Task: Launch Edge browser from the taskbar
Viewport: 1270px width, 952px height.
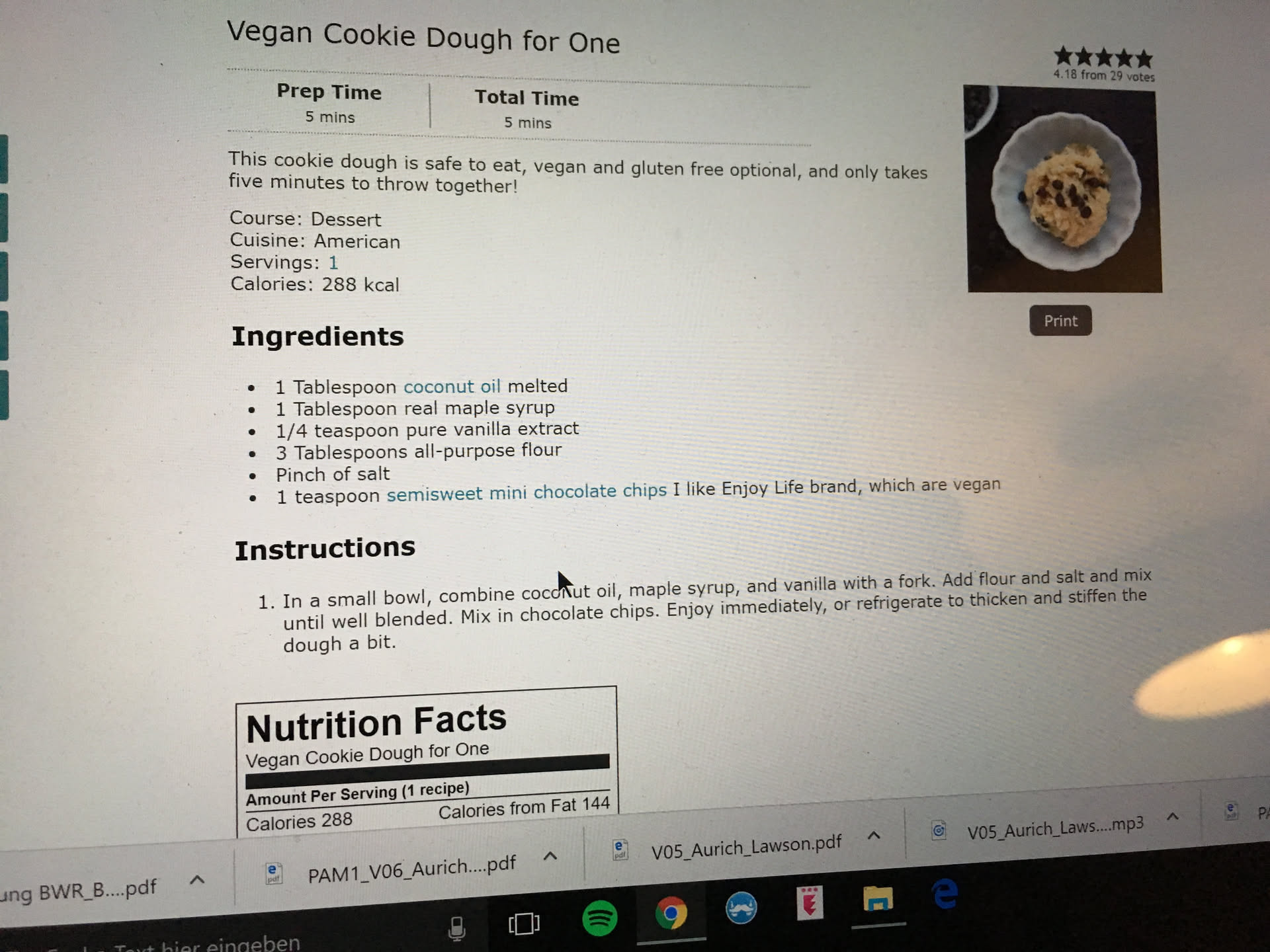Action: 945,894
